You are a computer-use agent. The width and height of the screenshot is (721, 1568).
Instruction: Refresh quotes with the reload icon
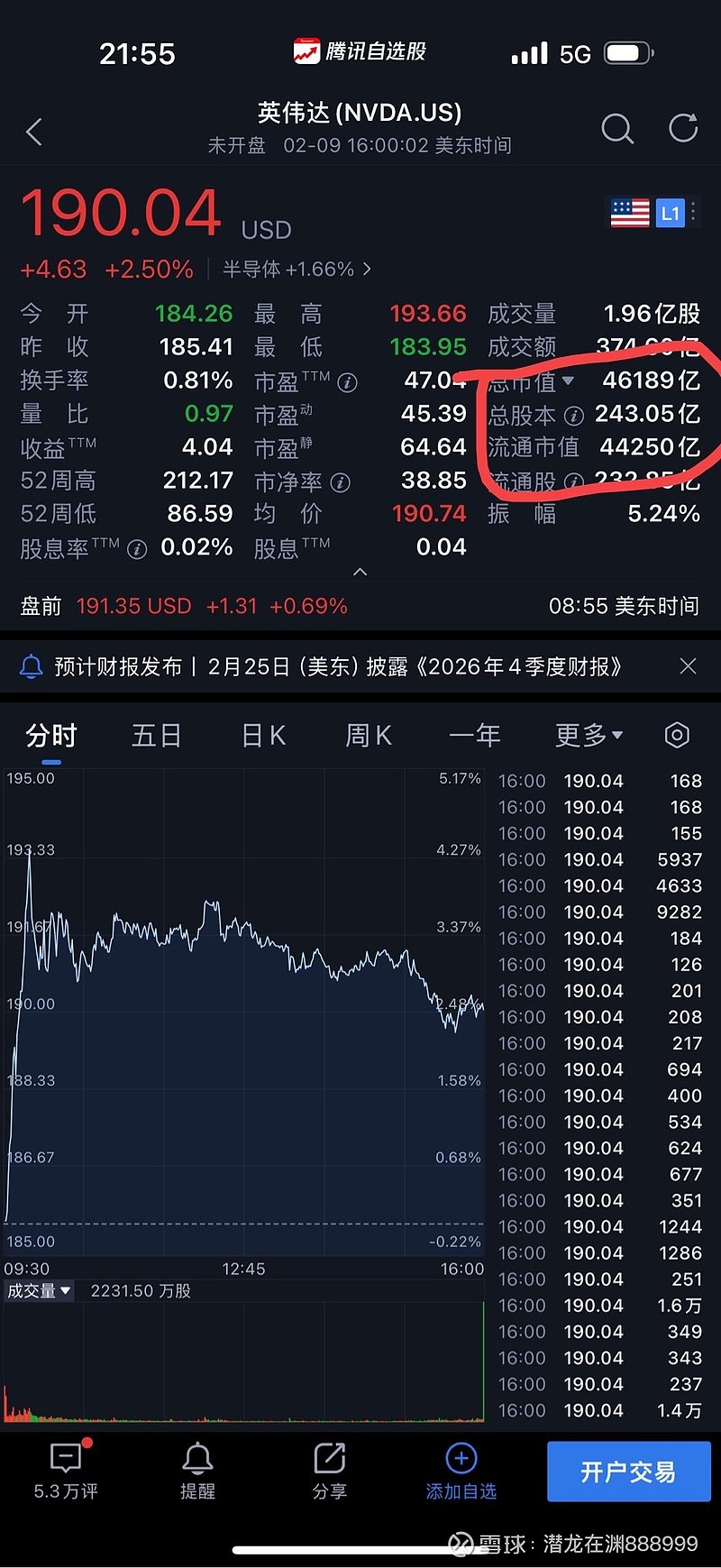tap(683, 127)
